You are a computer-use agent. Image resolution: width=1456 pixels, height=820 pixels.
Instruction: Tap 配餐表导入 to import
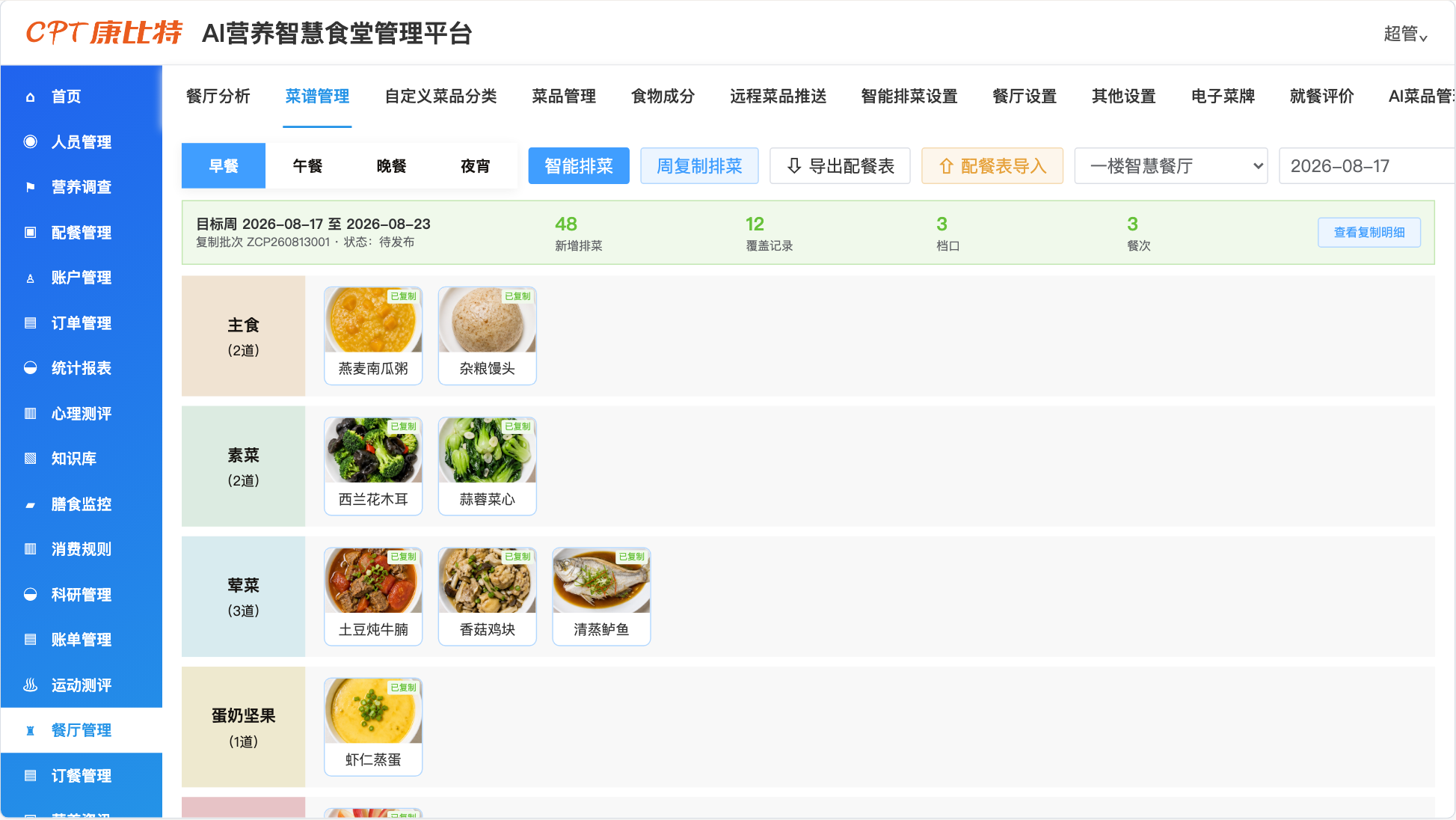[x=992, y=166]
